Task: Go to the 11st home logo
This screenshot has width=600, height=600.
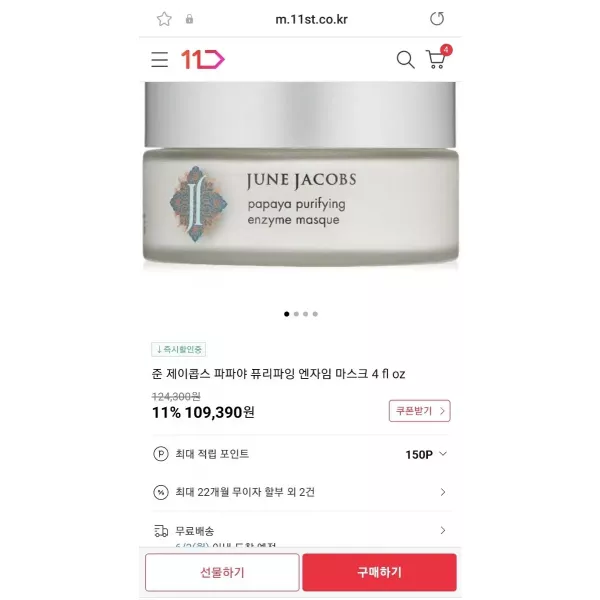Action: (202, 60)
